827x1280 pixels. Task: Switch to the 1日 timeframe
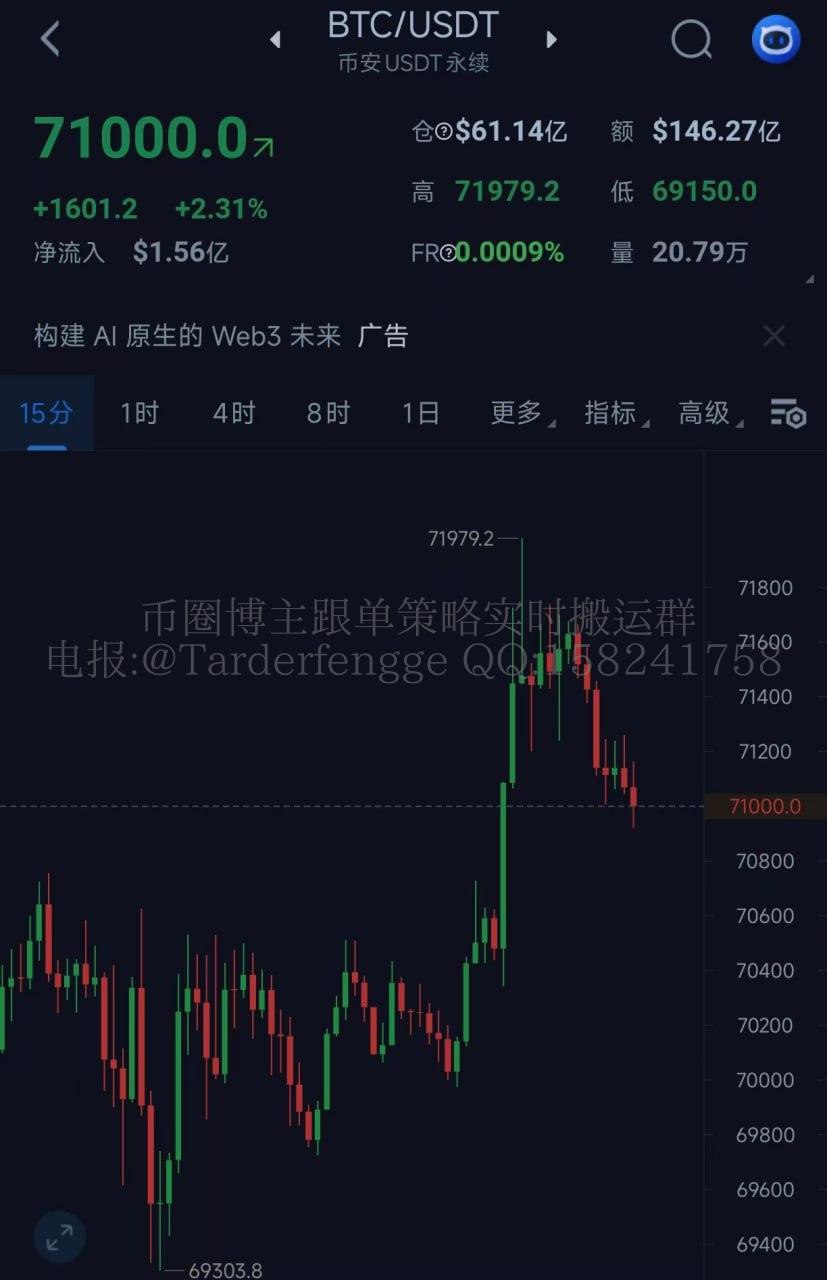pyautogui.click(x=421, y=412)
